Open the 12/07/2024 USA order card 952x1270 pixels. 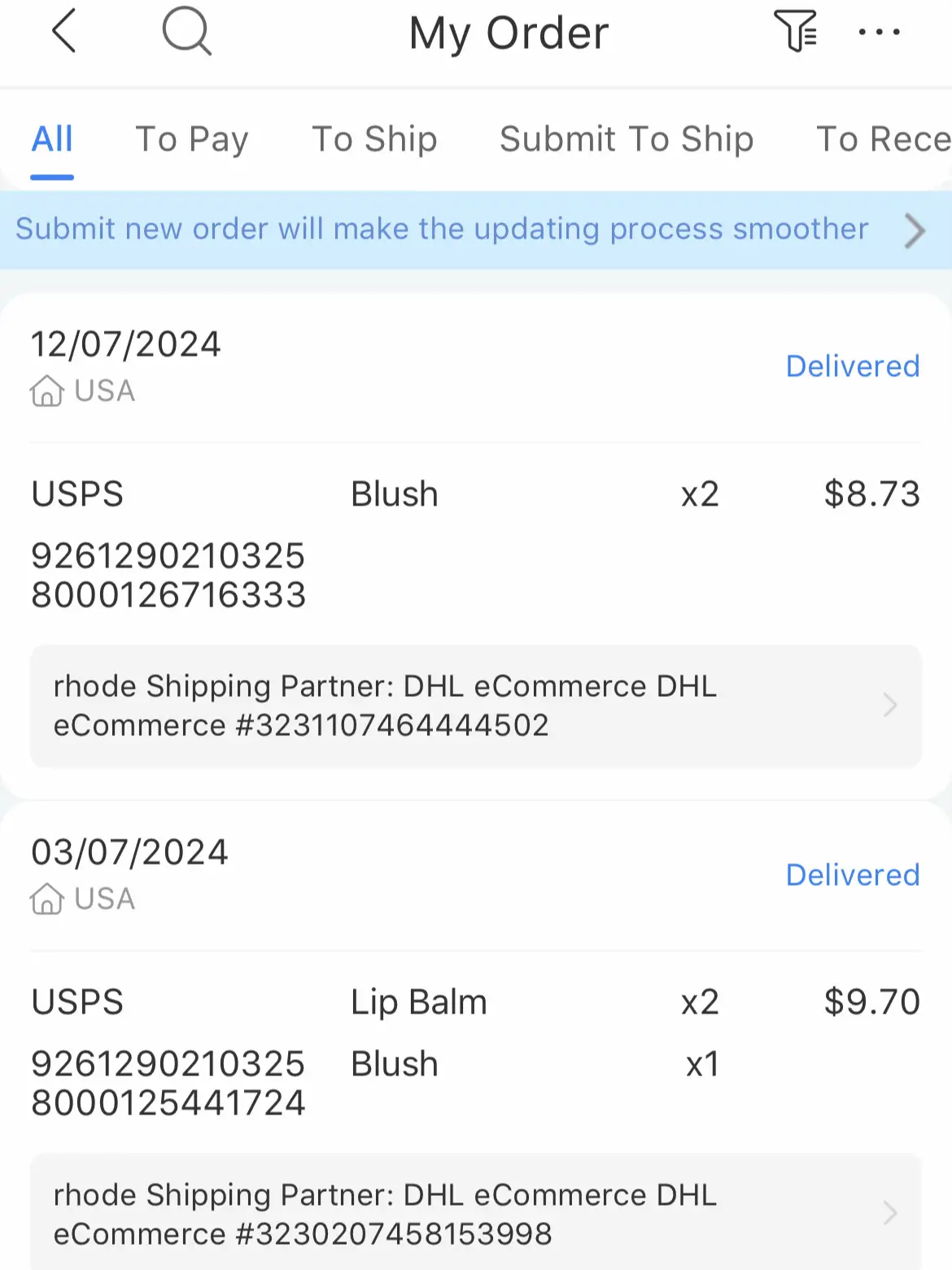point(476,366)
